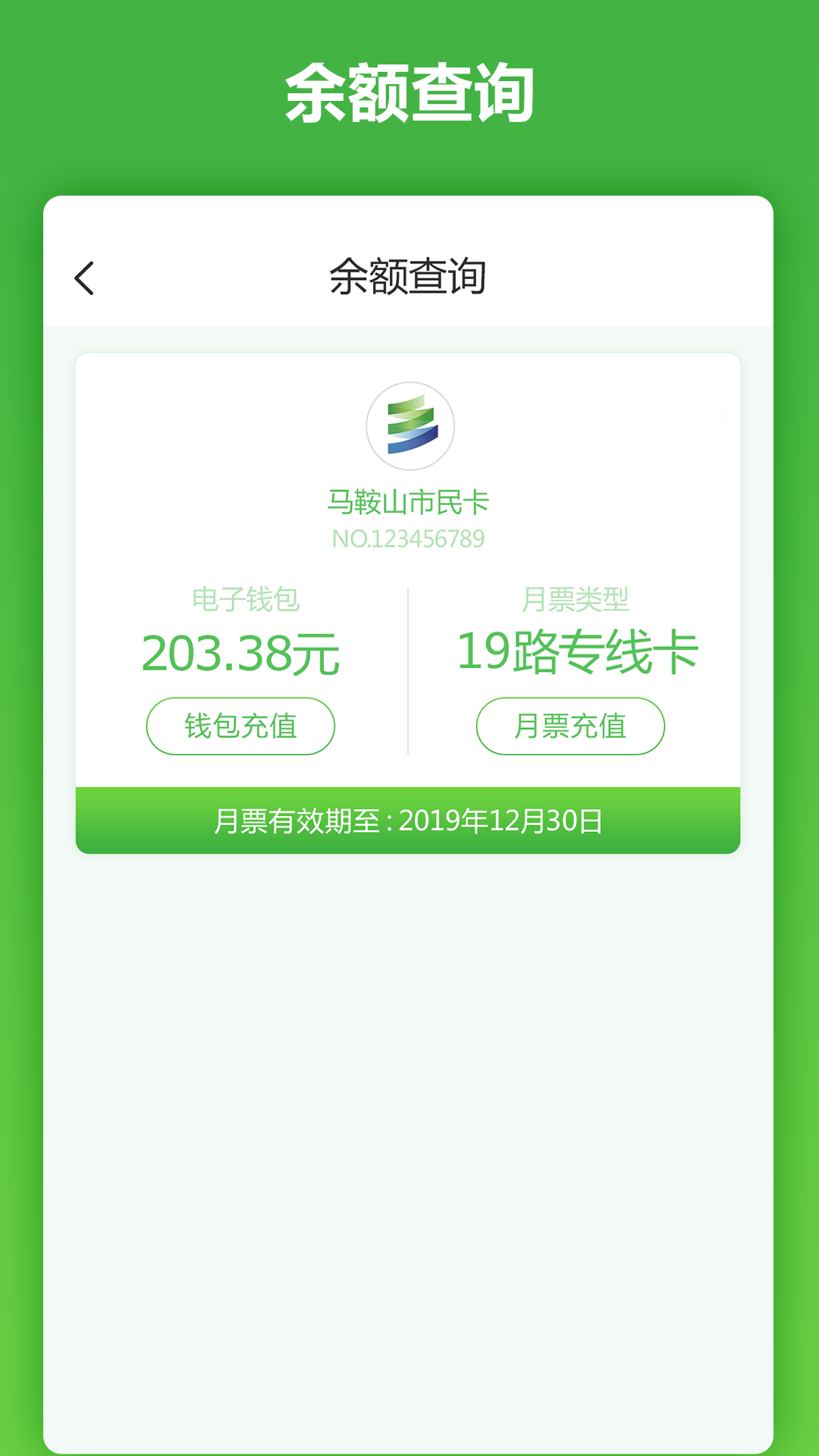The image size is (819, 1456).
Task: Click the back arrow chevron
Action: coord(86,277)
